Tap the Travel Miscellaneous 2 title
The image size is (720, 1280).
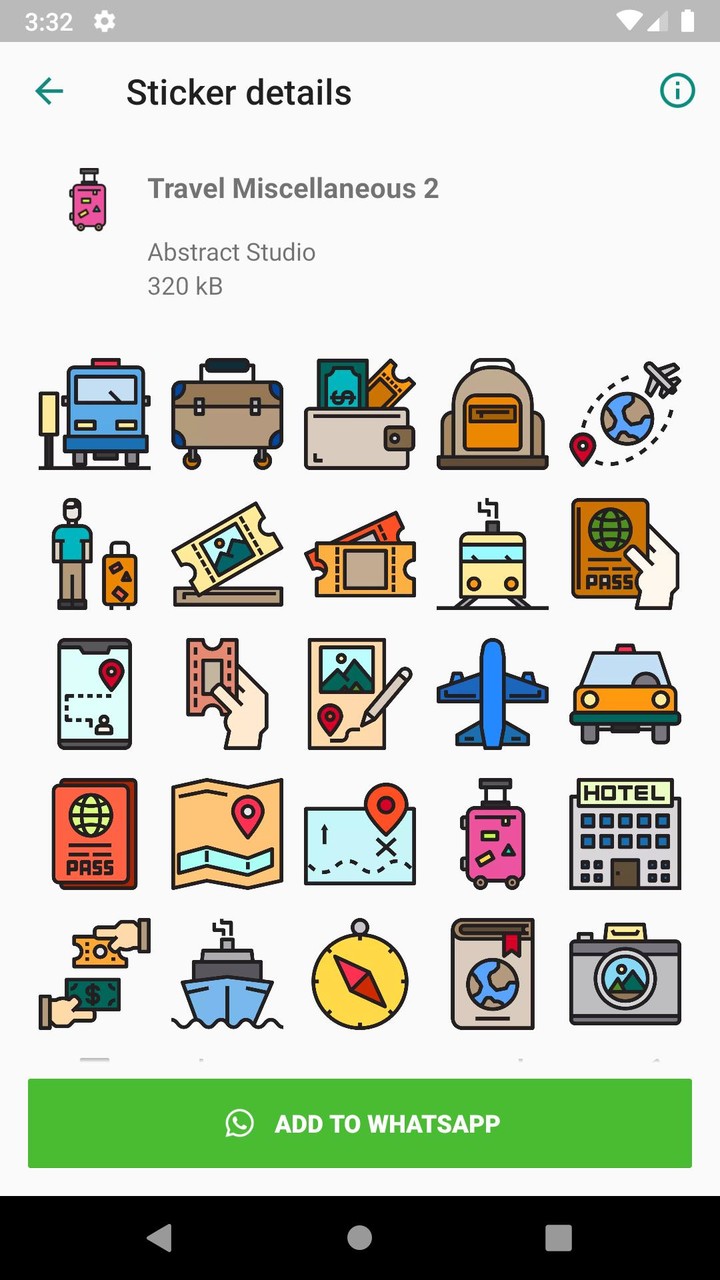293,188
